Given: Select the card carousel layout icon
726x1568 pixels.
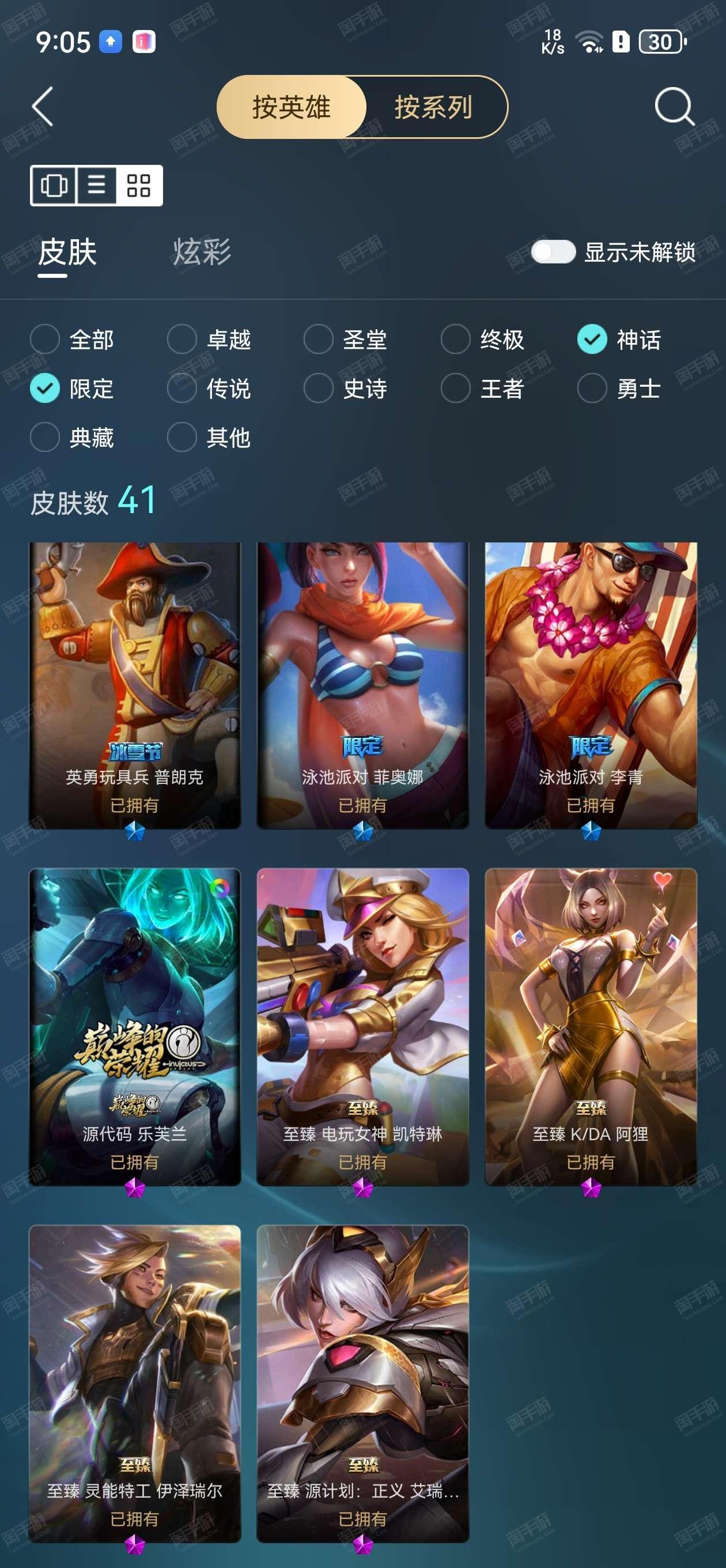Looking at the screenshot, I should point(54,185).
